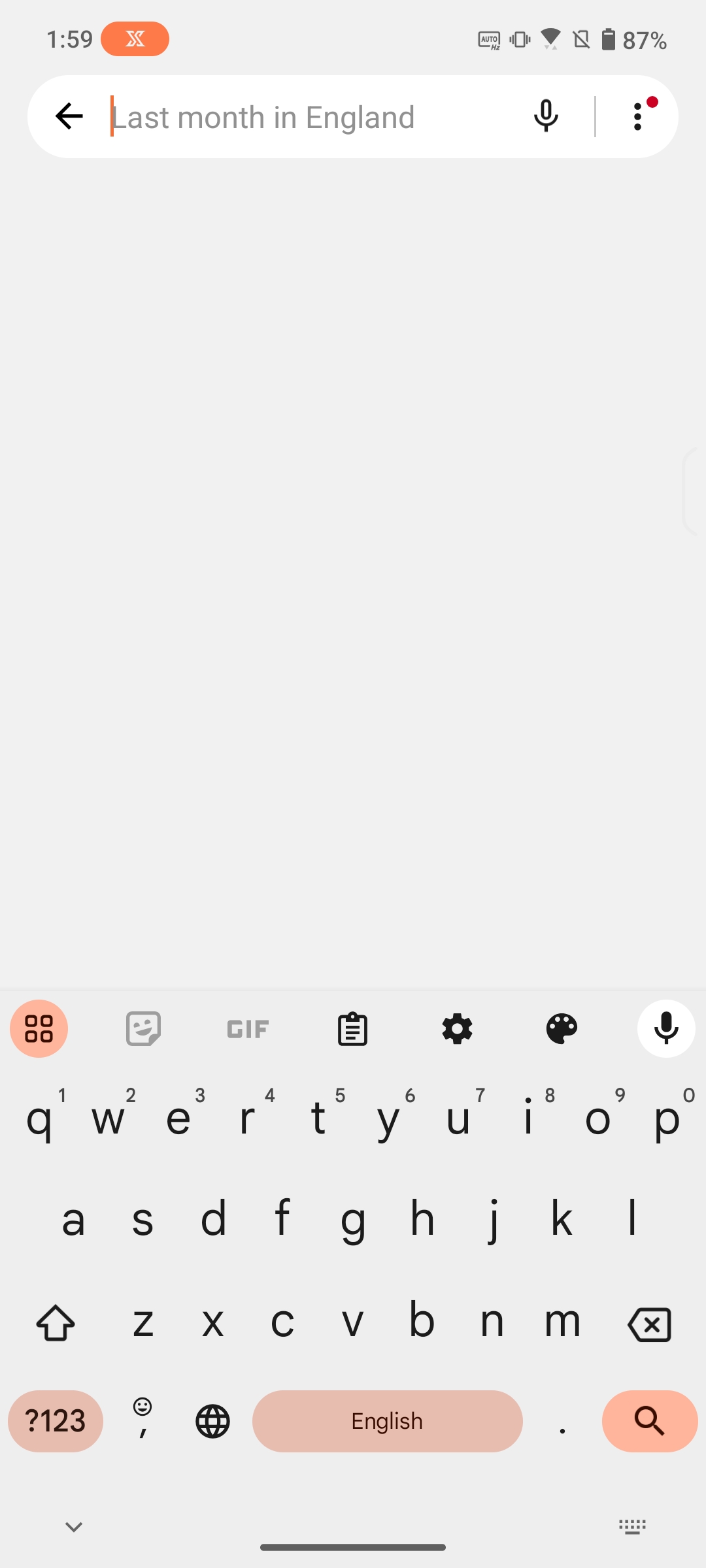Open the keyboard clipboard
706x1568 pixels.
352,1029
